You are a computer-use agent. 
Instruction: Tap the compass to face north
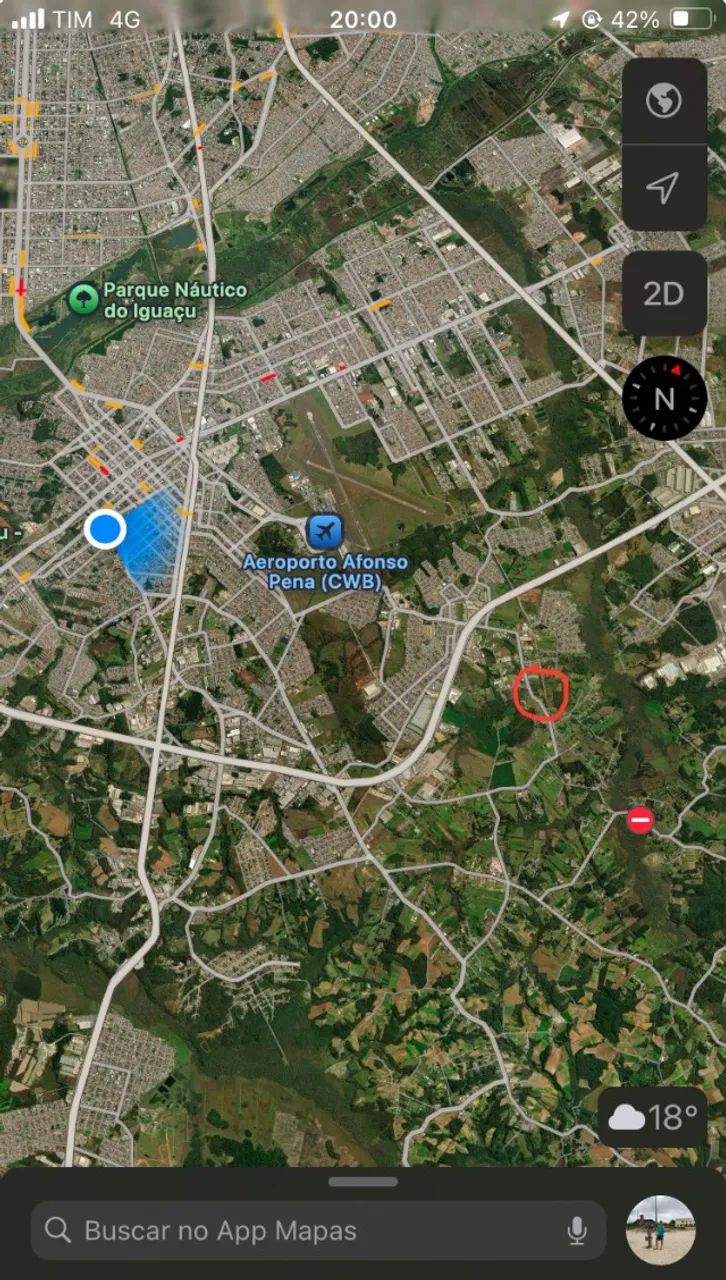coord(664,398)
